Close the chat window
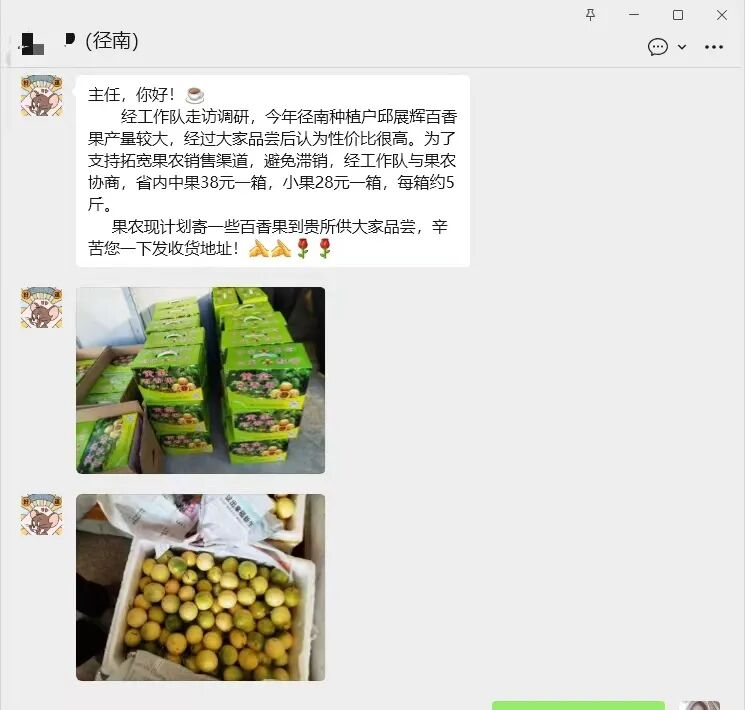Screen dimensions: 745x710 click(722, 15)
